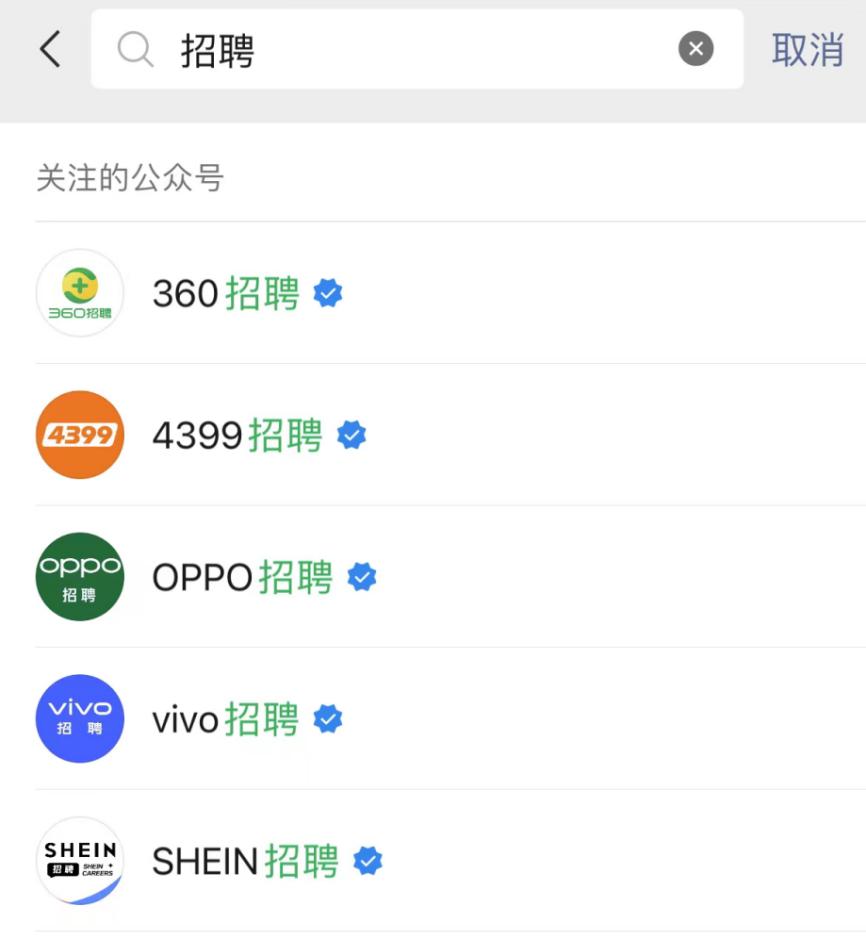Viewport: 866px width, 939px height.
Task: Select the OPPO招聘 green circular logo
Action: (80, 577)
